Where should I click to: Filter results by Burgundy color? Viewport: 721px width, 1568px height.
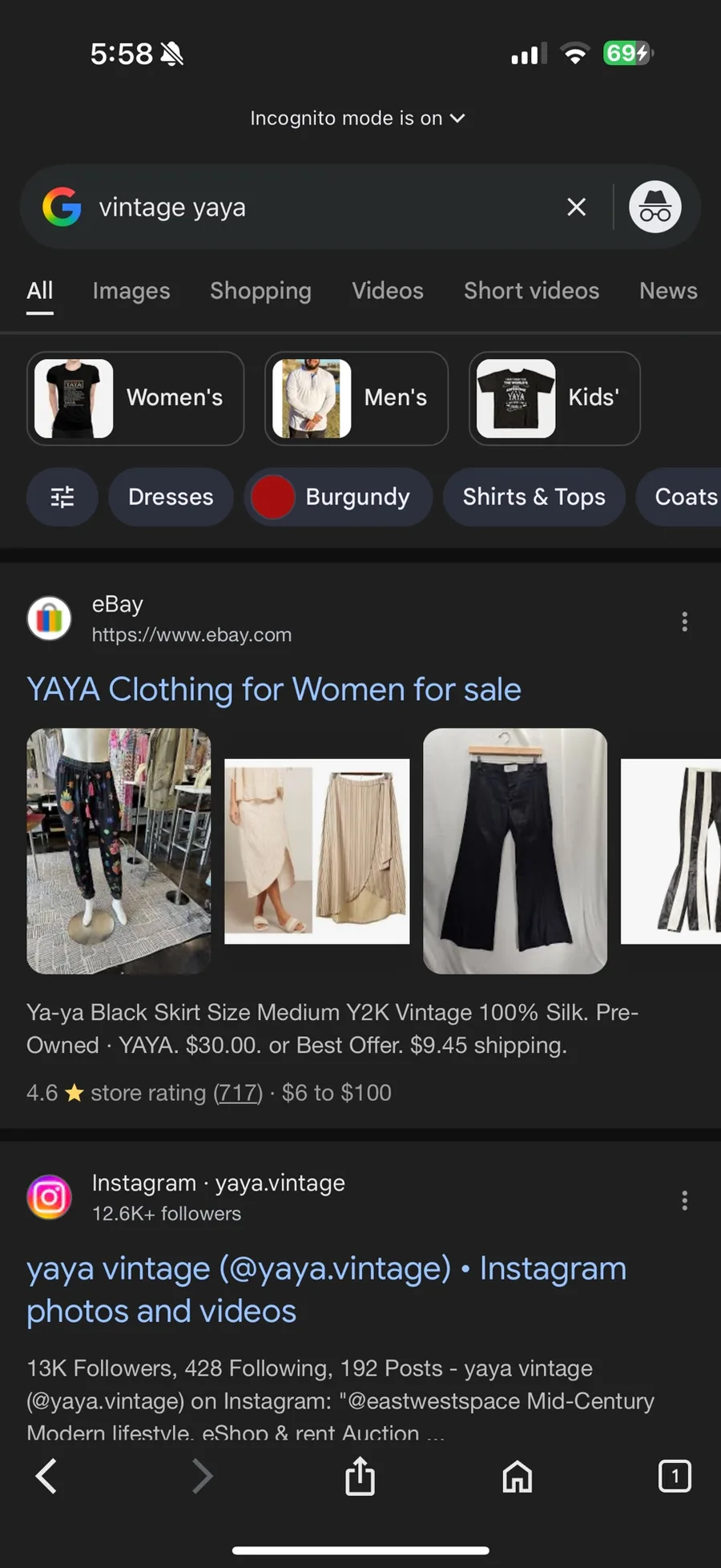pyautogui.click(x=338, y=498)
